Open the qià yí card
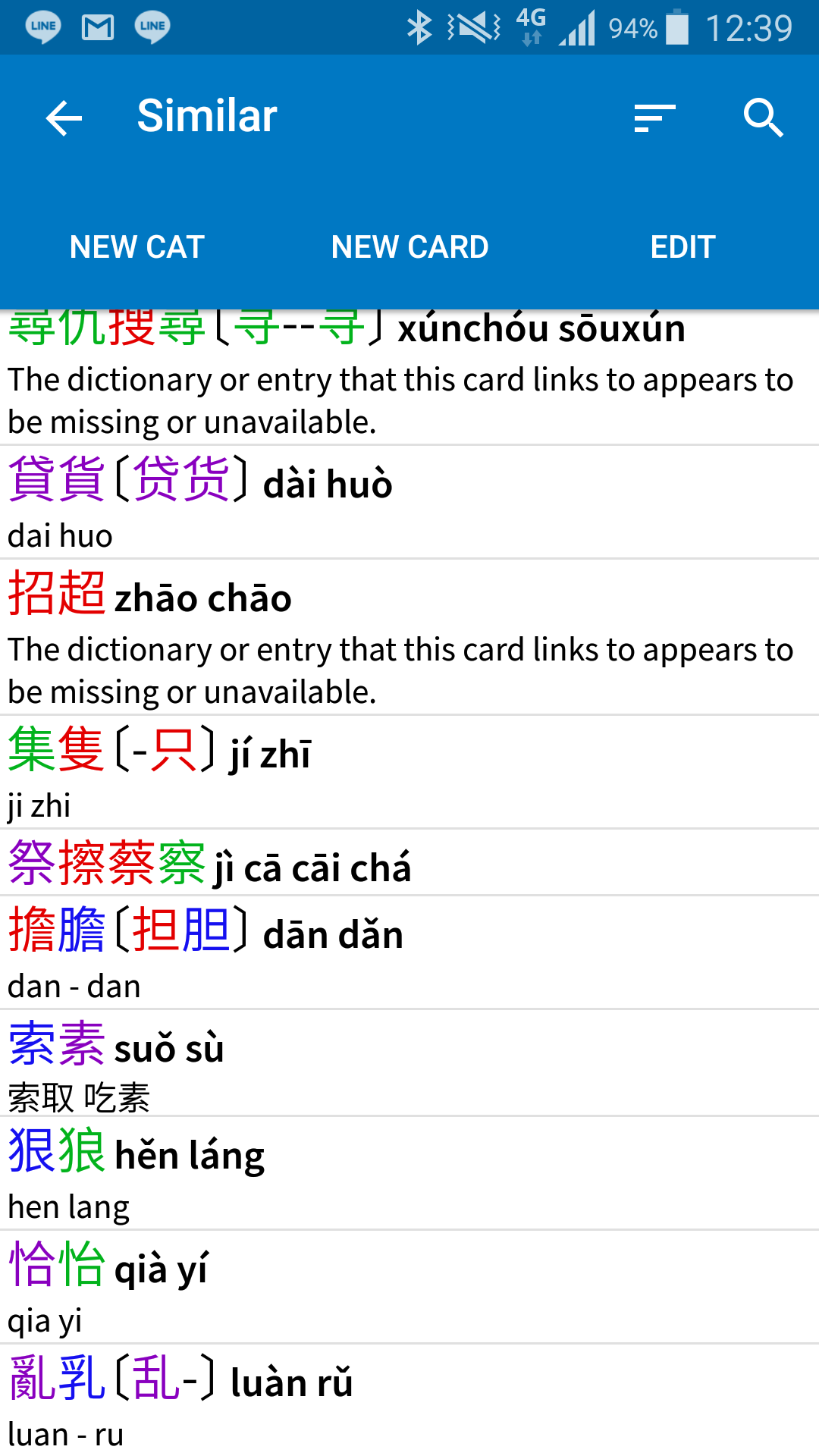 [x=409, y=1287]
